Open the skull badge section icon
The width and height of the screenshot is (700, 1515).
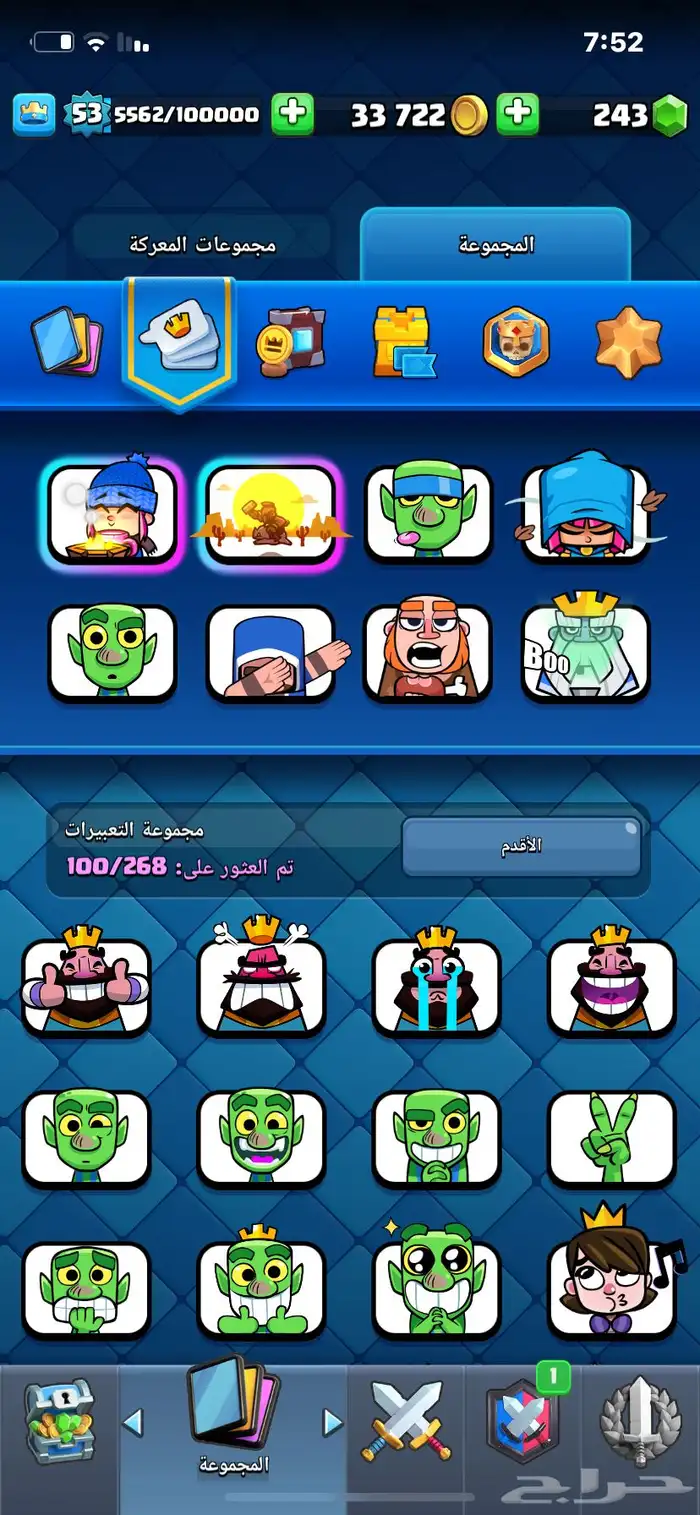[x=516, y=343]
